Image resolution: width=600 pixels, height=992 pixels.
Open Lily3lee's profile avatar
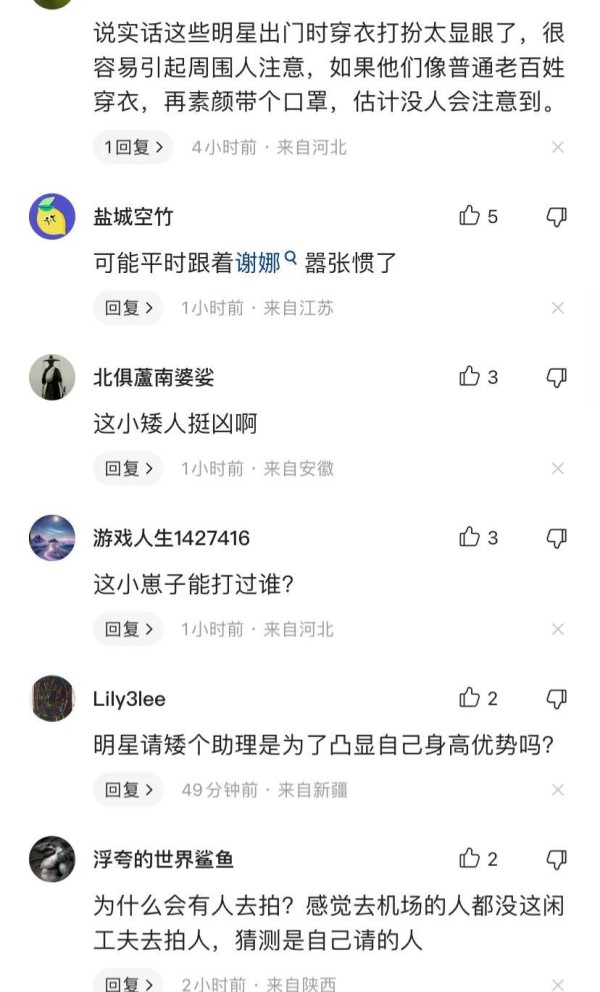(52, 698)
